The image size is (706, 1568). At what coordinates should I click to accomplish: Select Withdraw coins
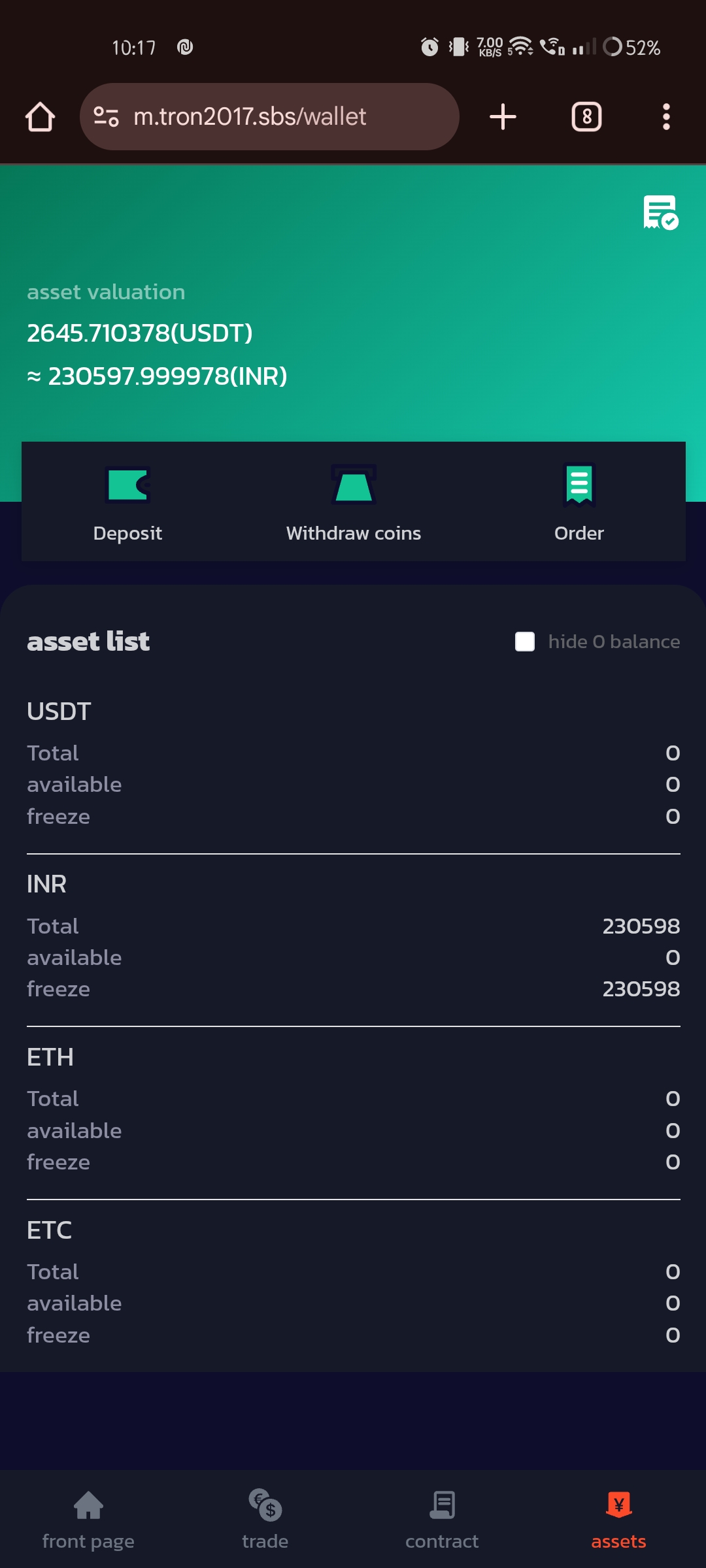354,502
